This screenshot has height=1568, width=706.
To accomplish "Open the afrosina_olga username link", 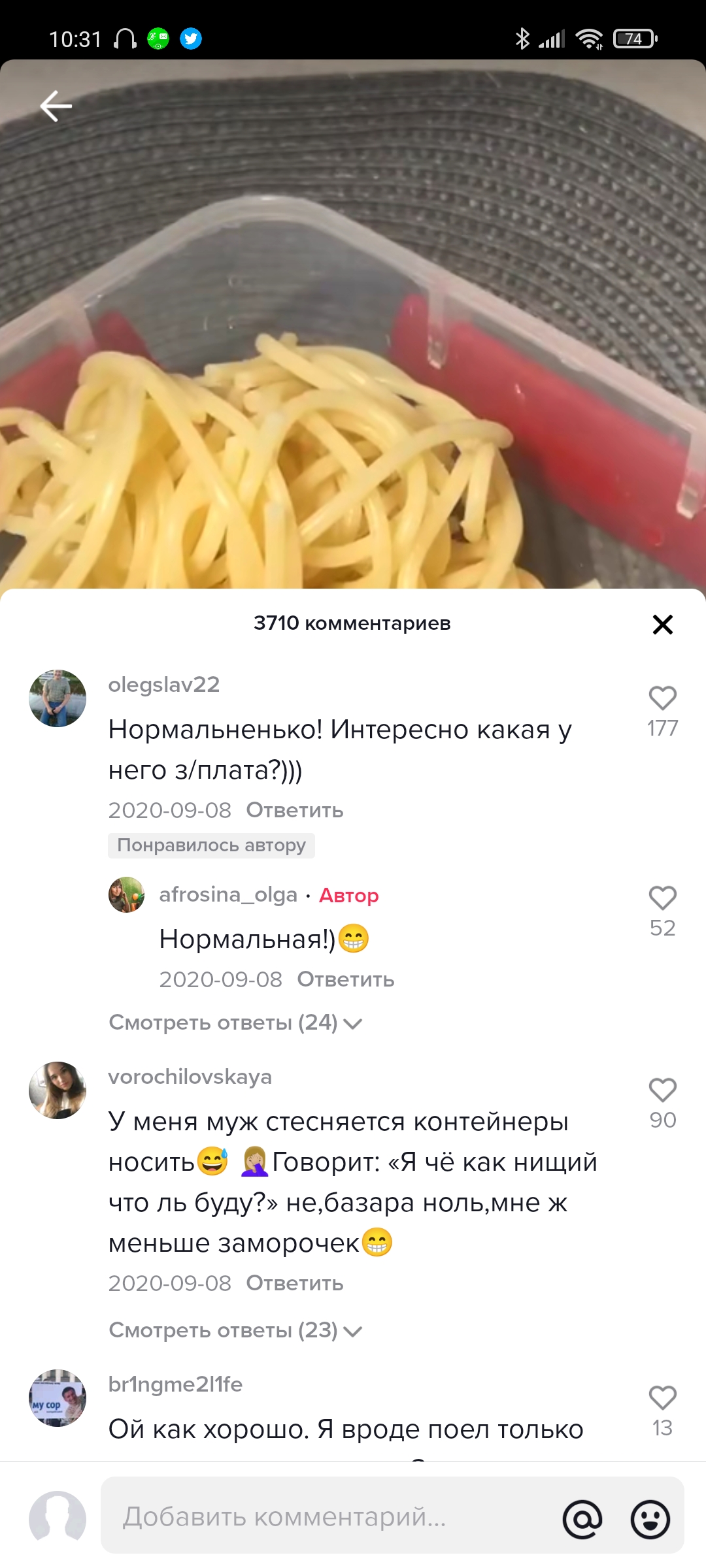I will pyautogui.click(x=228, y=894).
